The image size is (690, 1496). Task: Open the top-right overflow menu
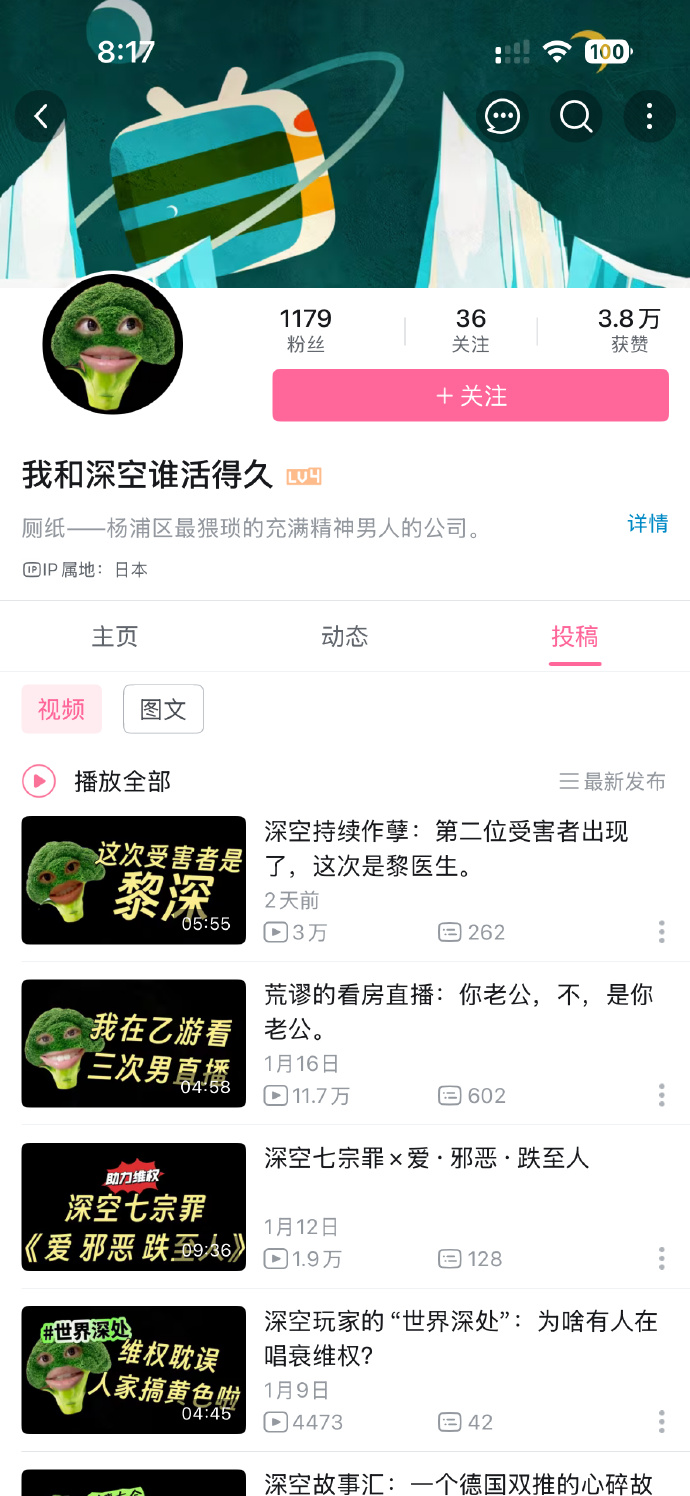click(649, 117)
